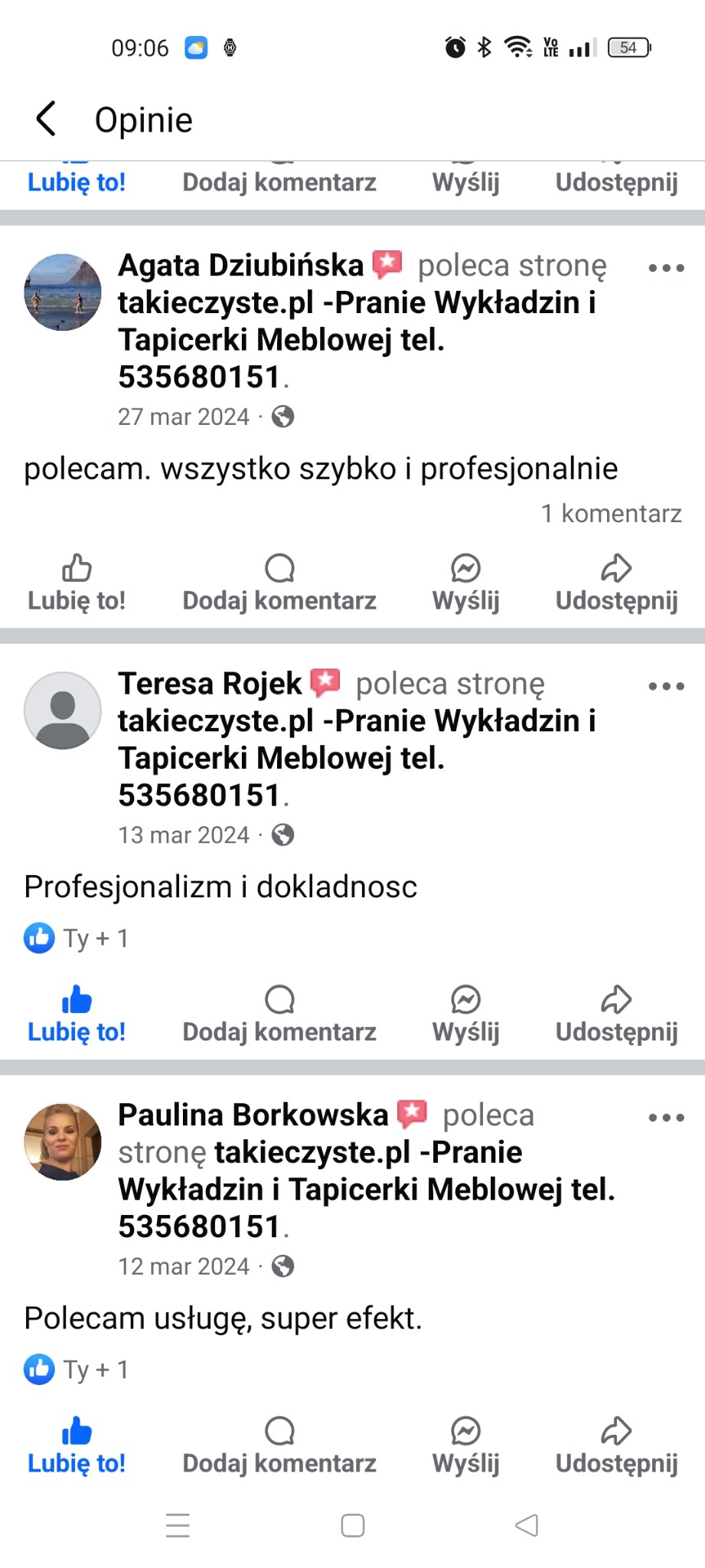View the battery level indicator showing 54
This screenshot has height=1568, width=705.
pos(629,47)
